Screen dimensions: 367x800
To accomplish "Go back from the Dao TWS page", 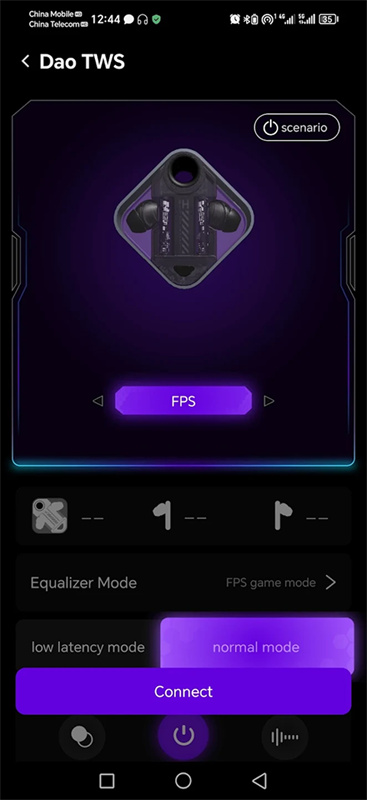I will pos(26,62).
